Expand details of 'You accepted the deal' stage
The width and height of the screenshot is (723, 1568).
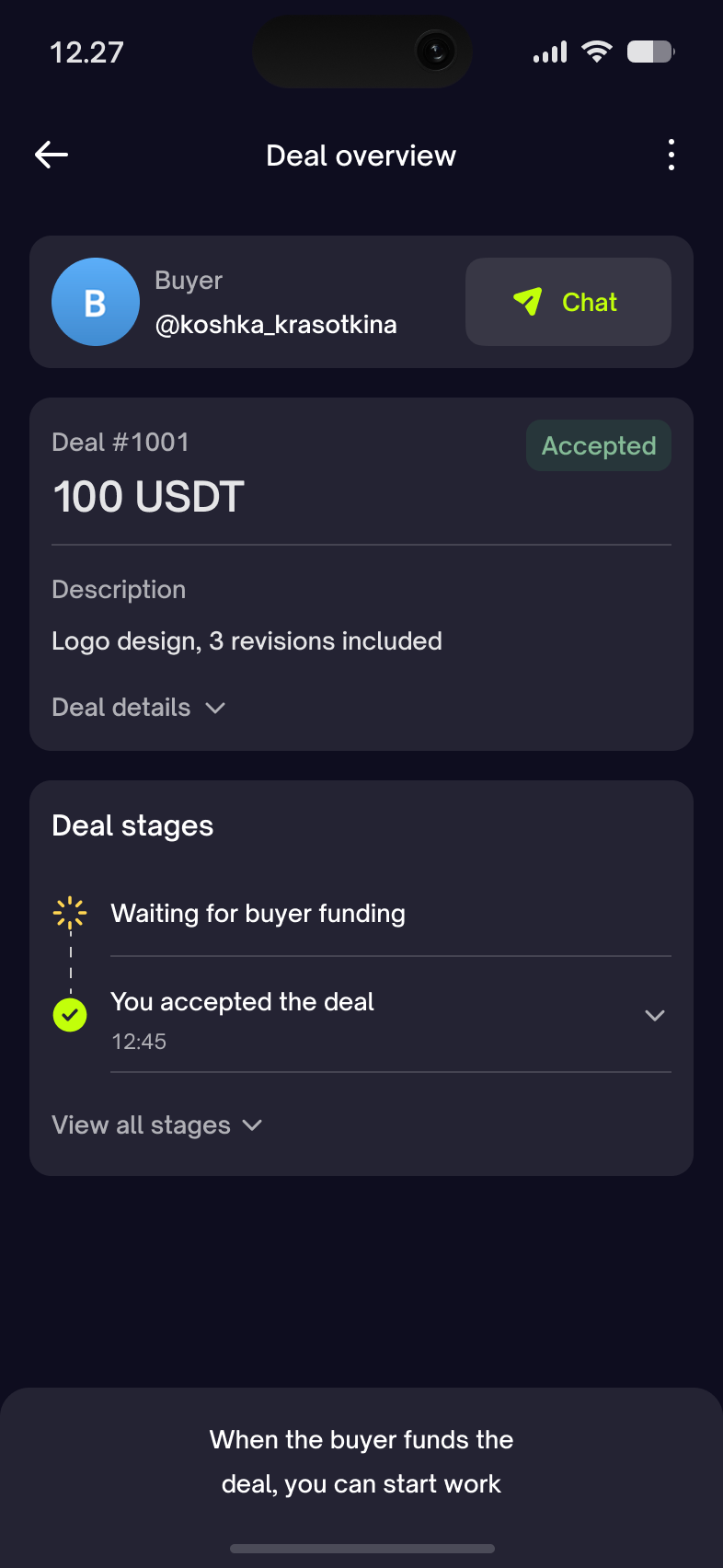(x=655, y=1015)
